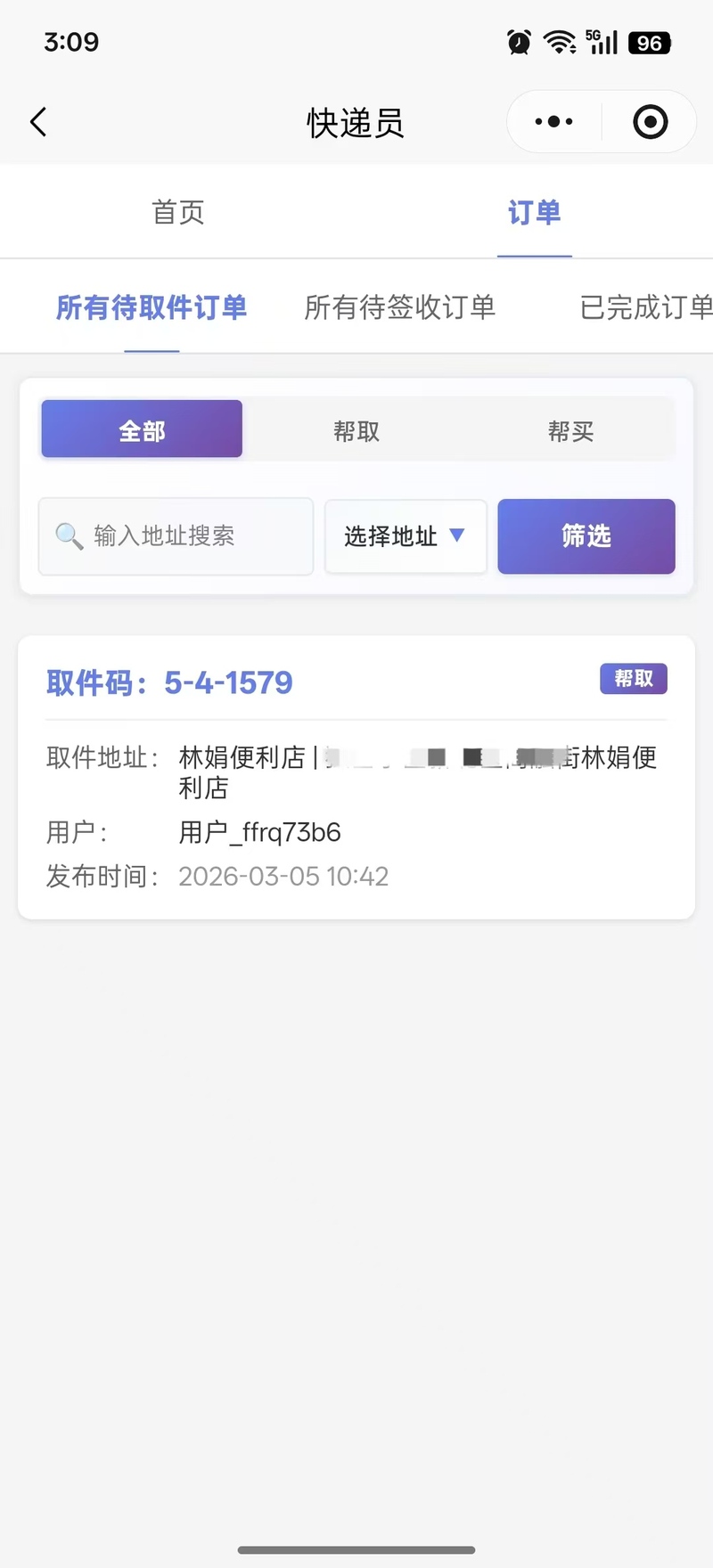Switch to 所有待签收订单 tab
This screenshot has height=1568, width=713.
click(x=399, y=307)
